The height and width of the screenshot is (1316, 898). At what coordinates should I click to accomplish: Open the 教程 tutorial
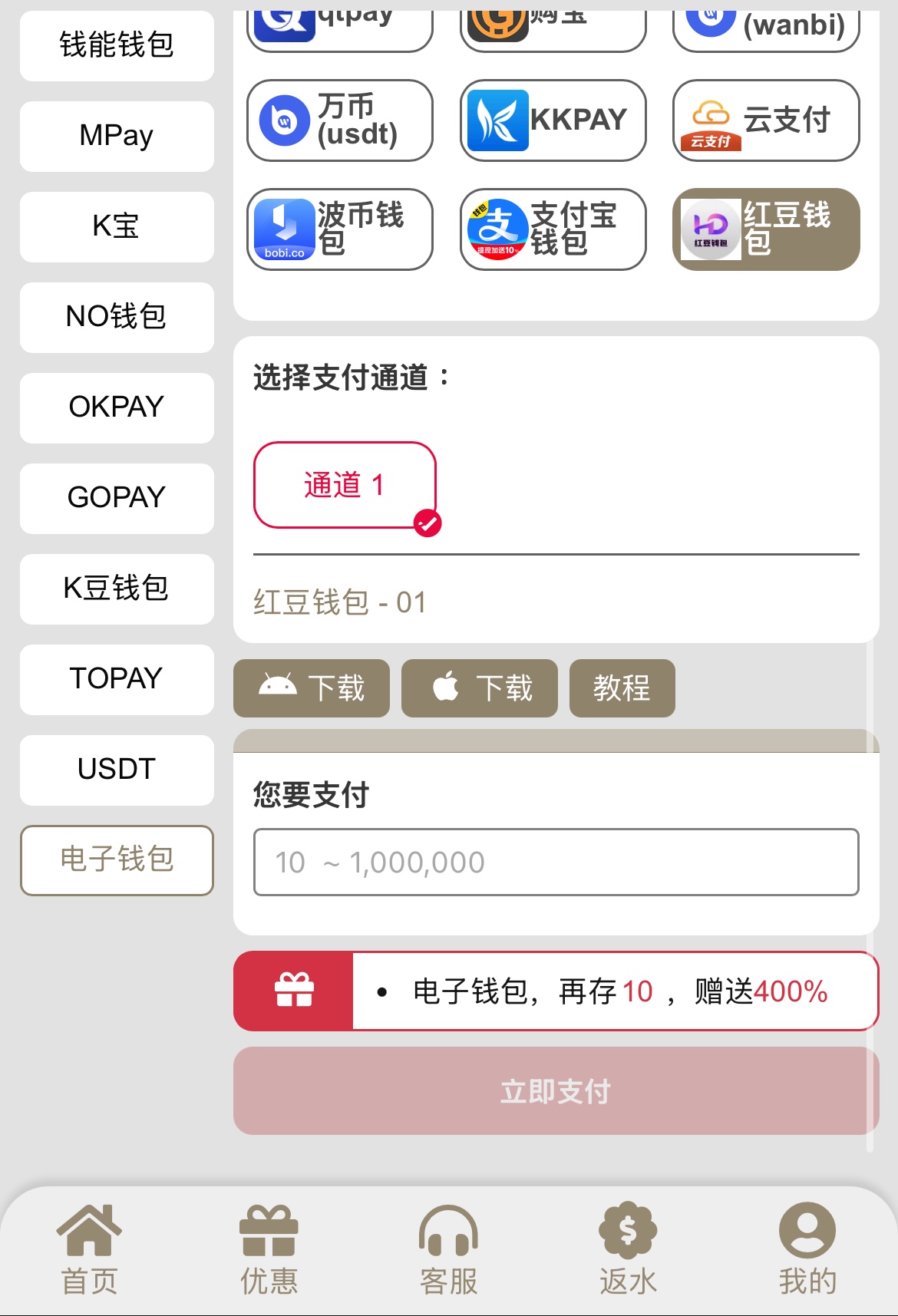click(x=622, y=688)
